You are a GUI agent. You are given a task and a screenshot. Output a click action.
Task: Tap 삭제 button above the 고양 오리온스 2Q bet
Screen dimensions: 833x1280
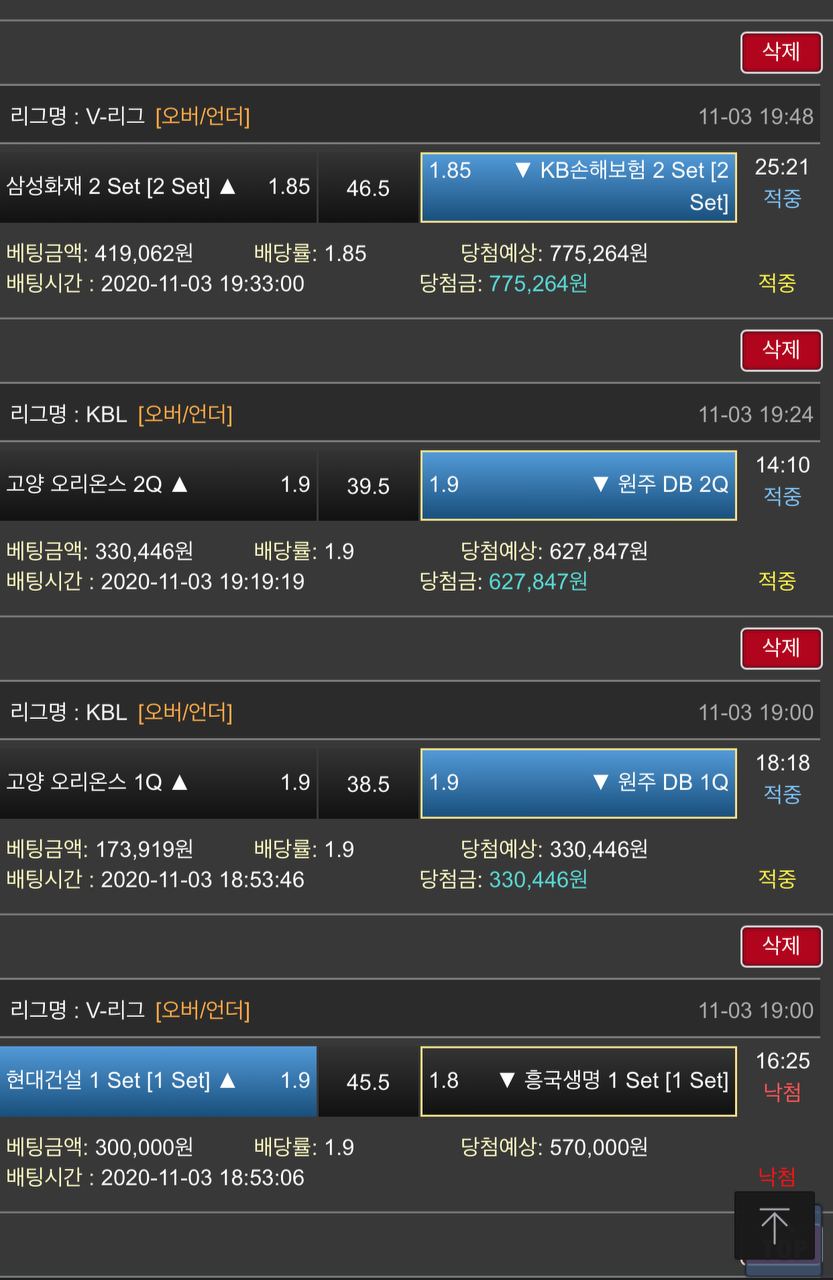[781, 350]
